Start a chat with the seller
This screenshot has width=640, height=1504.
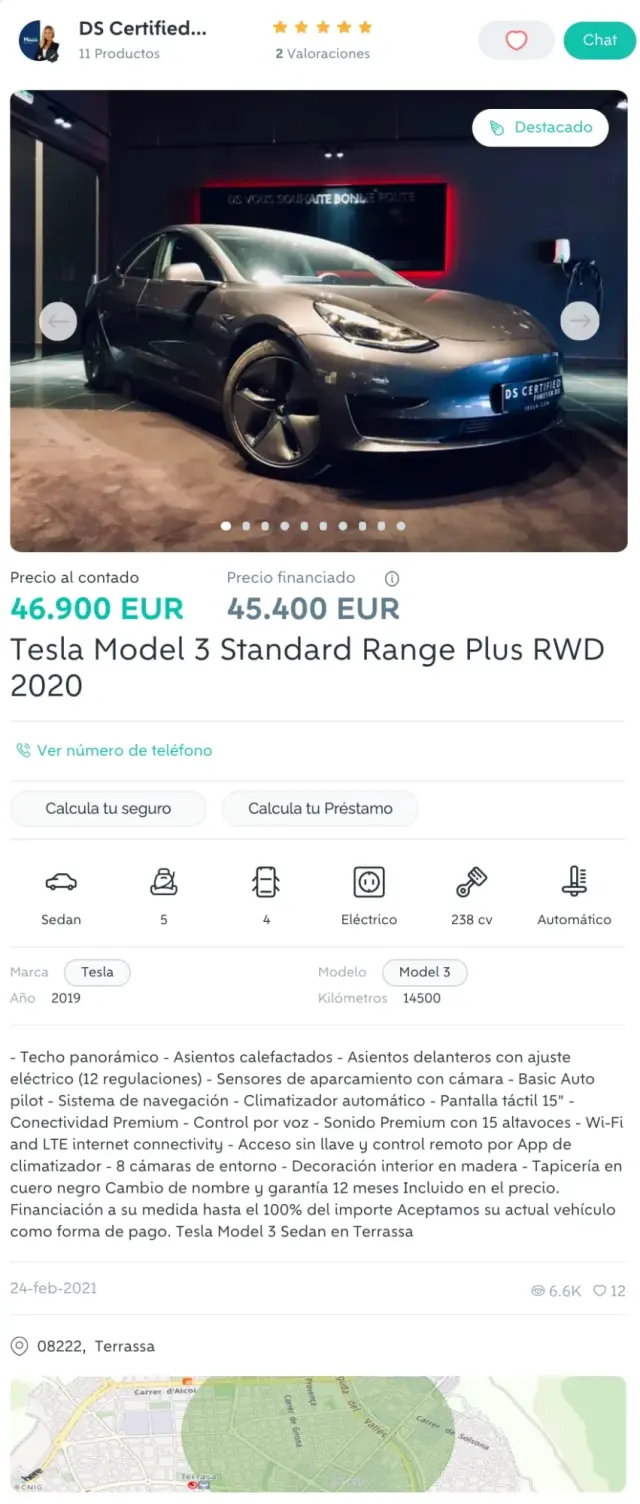pos(599,40)
